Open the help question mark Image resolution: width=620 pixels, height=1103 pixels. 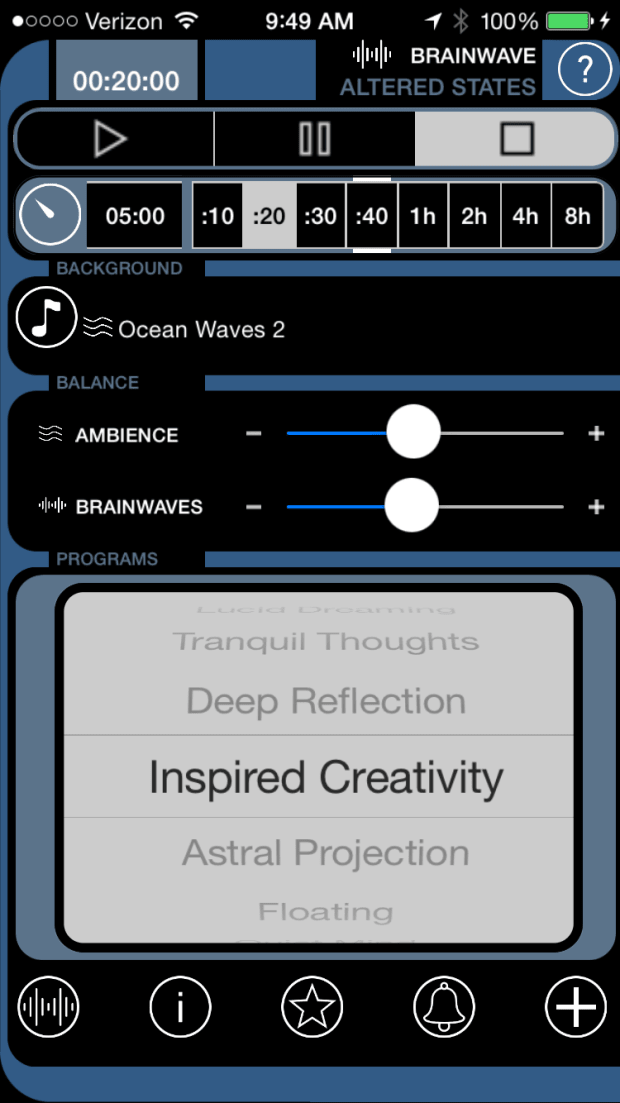click(x=584, y=71)
